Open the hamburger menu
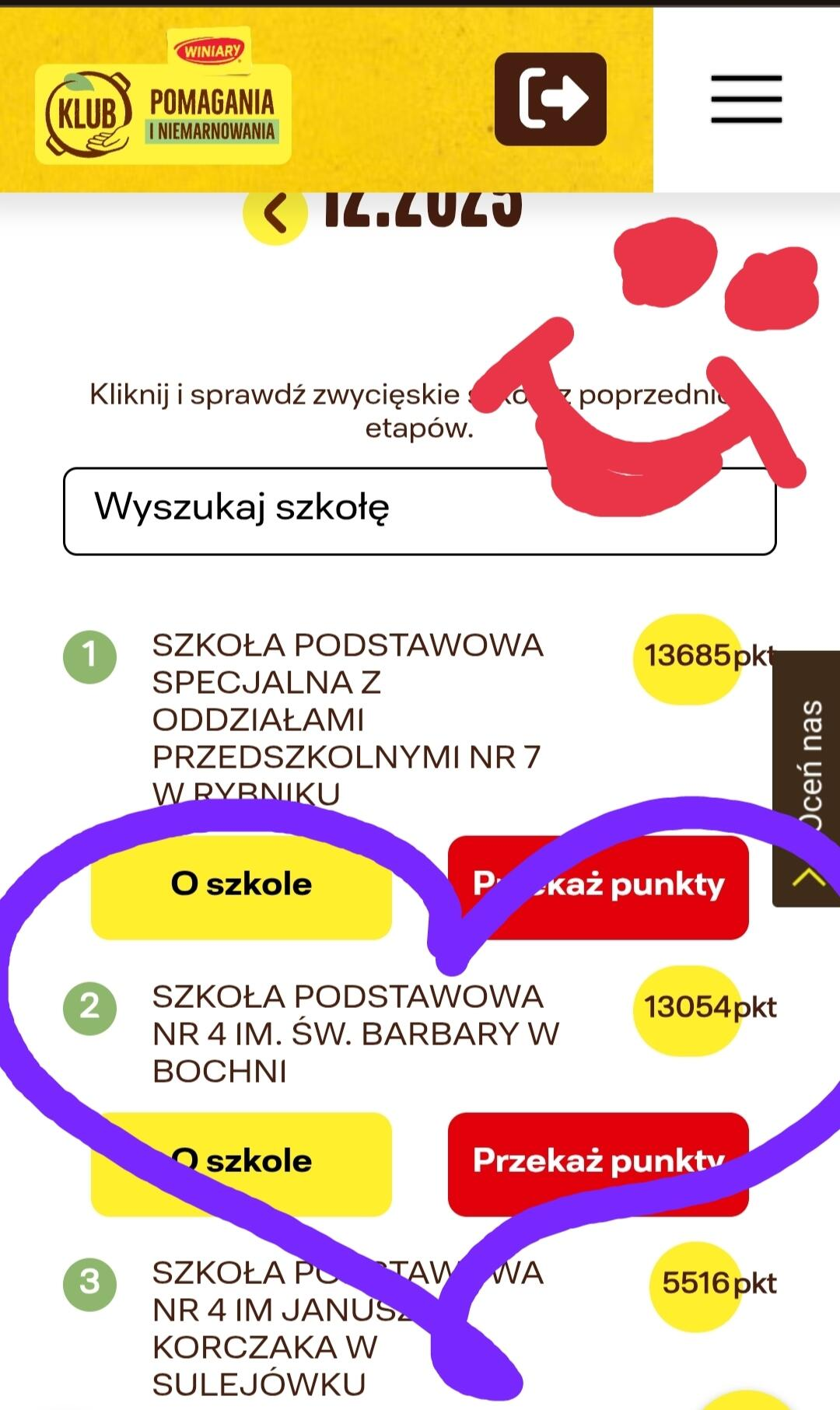This screenshot has height=1410, width=840. (746, 99)
